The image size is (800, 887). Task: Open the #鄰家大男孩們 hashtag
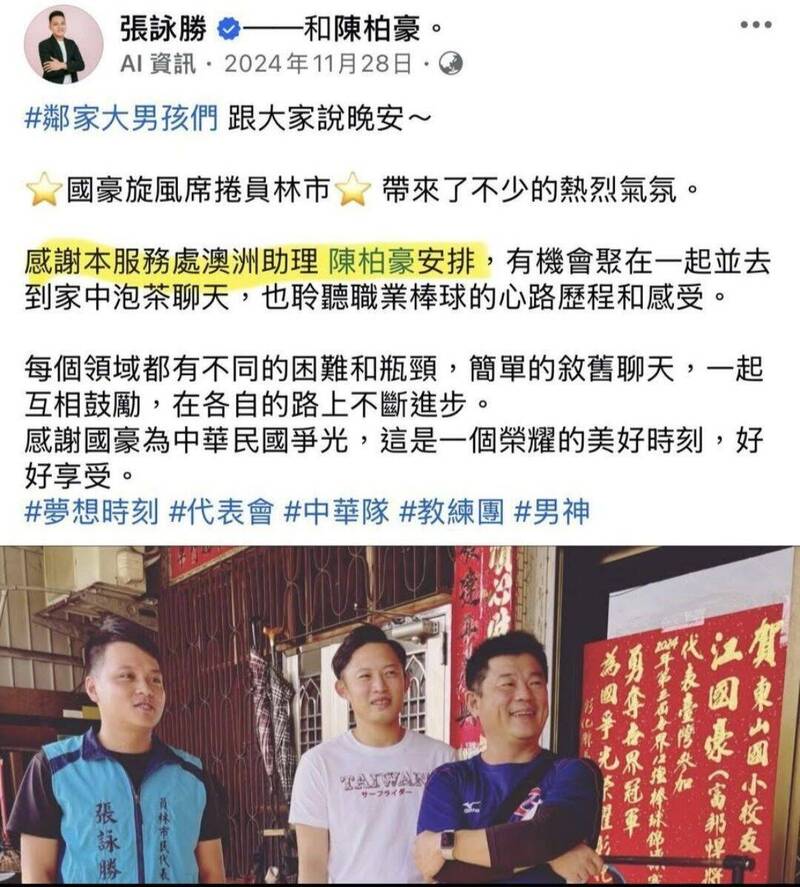click(x=119, y=120)
